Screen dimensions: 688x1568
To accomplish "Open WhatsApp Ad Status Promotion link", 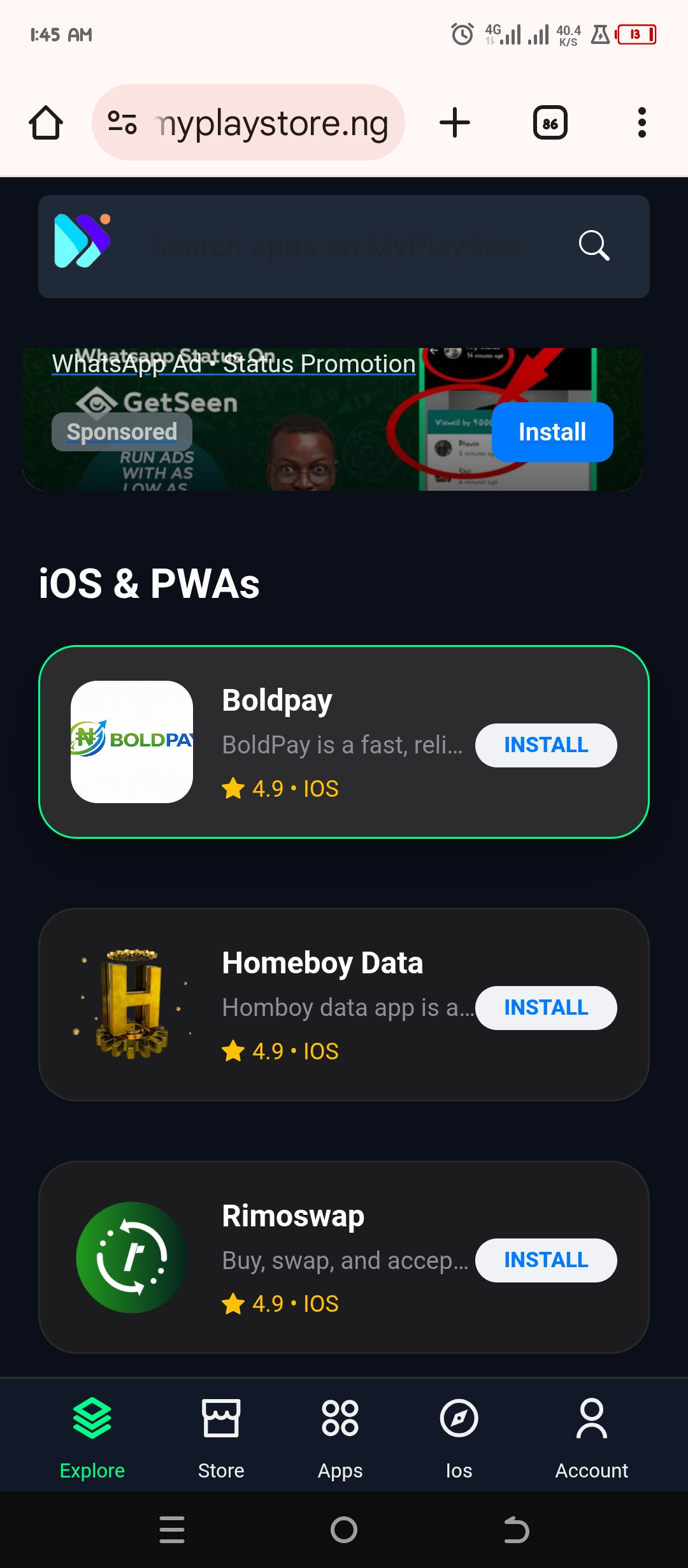I will pos(234,364).
